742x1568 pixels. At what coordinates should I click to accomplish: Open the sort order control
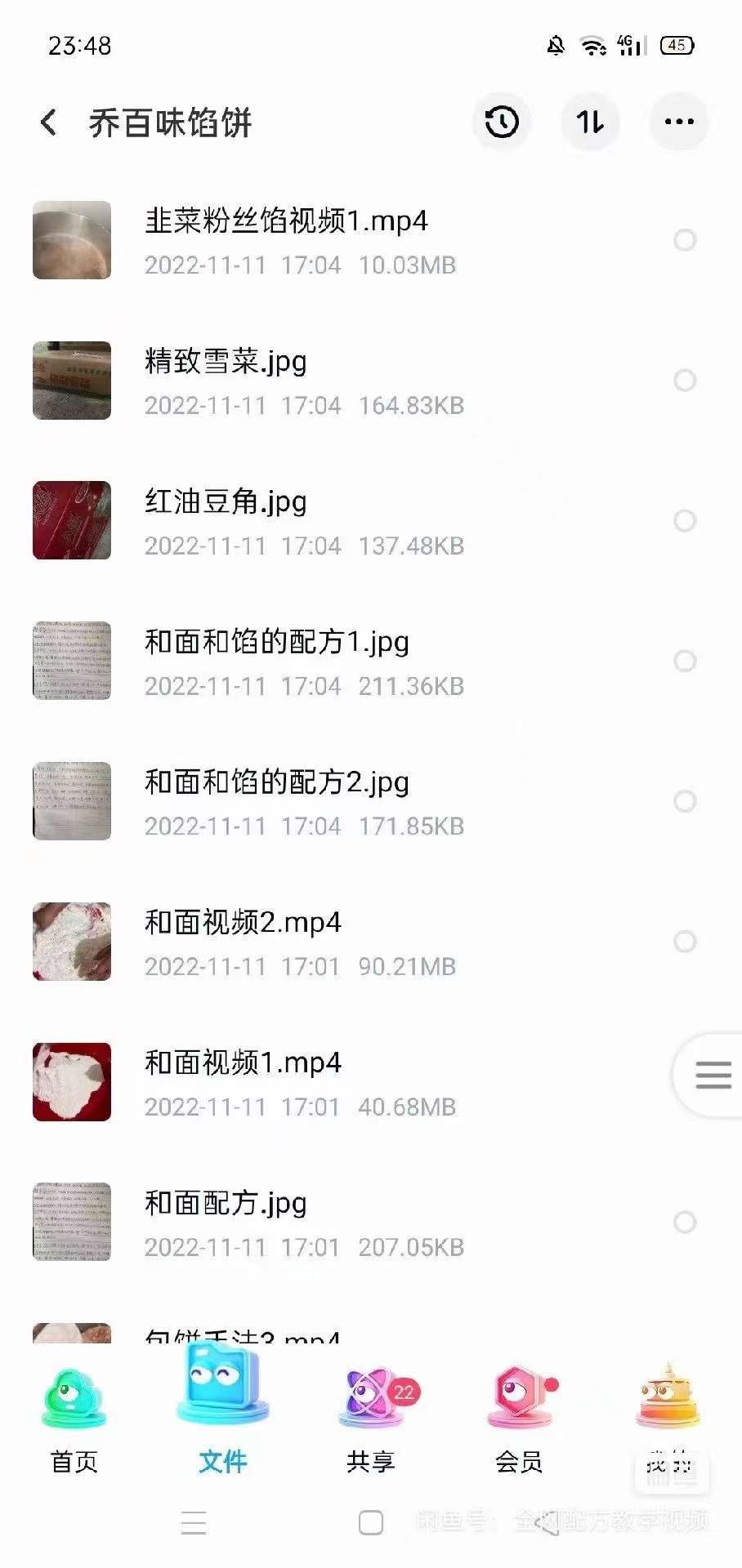click(x=590, y=121)
